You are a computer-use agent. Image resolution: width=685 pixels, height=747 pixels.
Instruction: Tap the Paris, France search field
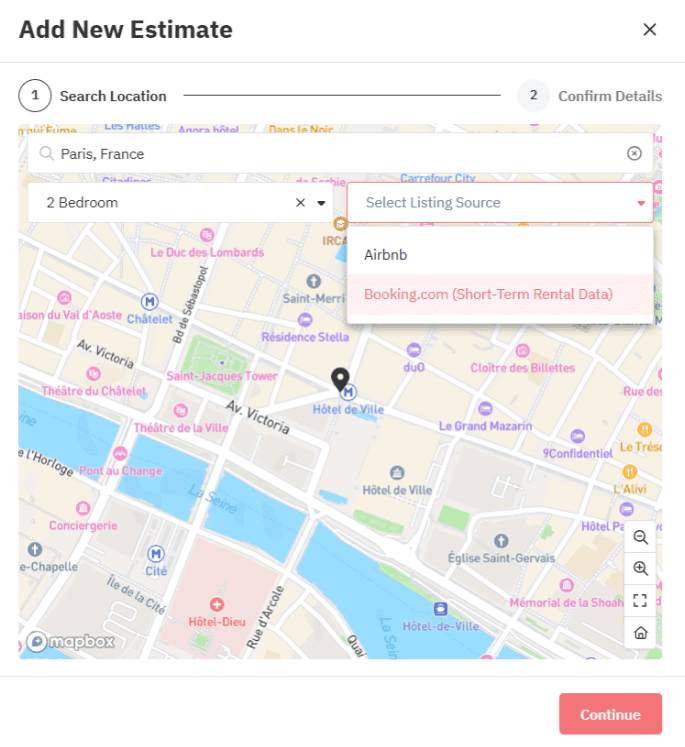(330, 154)
